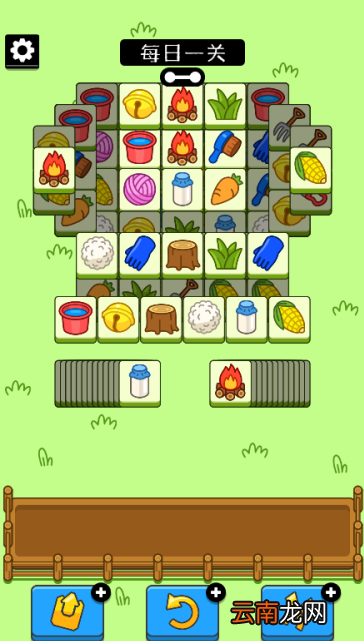The width and height of the screenshot is (364, 641).
Task: Pick the blue brush tile
Action: pos(225,147)
